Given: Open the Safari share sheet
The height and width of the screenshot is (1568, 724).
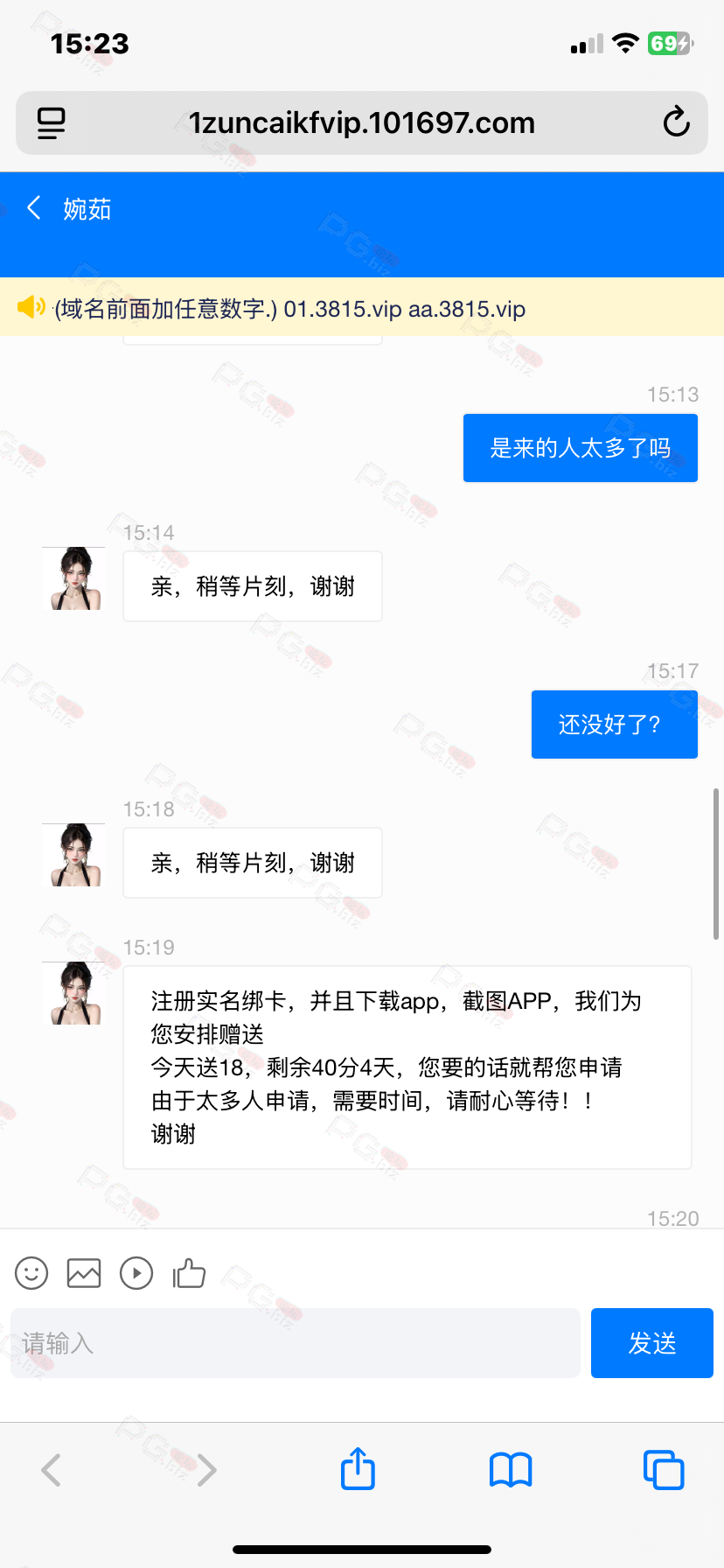Looking at the screenshot, I should click(x=358, y=1468).
